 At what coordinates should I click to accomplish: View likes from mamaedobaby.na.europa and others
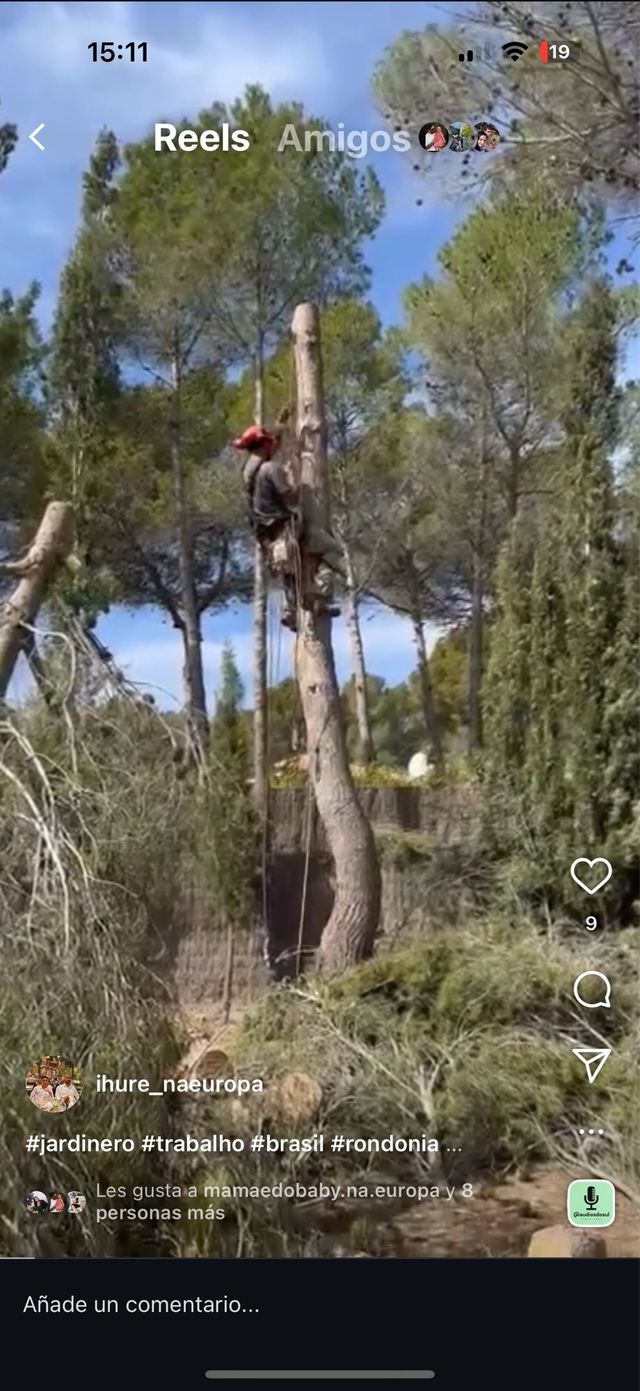pos(268,1202)
